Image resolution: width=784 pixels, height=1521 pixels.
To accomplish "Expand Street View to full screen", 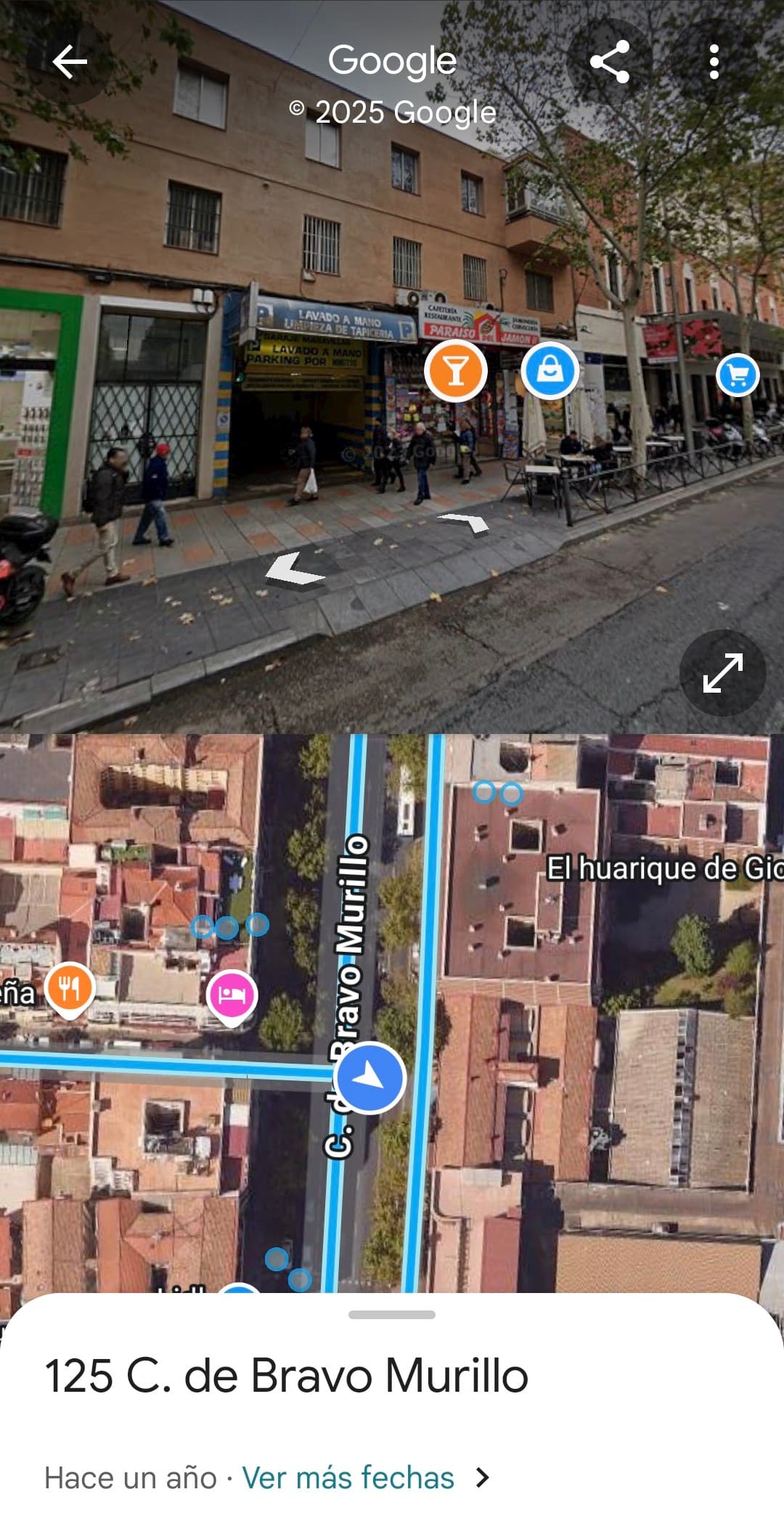I will coord(723,673).
